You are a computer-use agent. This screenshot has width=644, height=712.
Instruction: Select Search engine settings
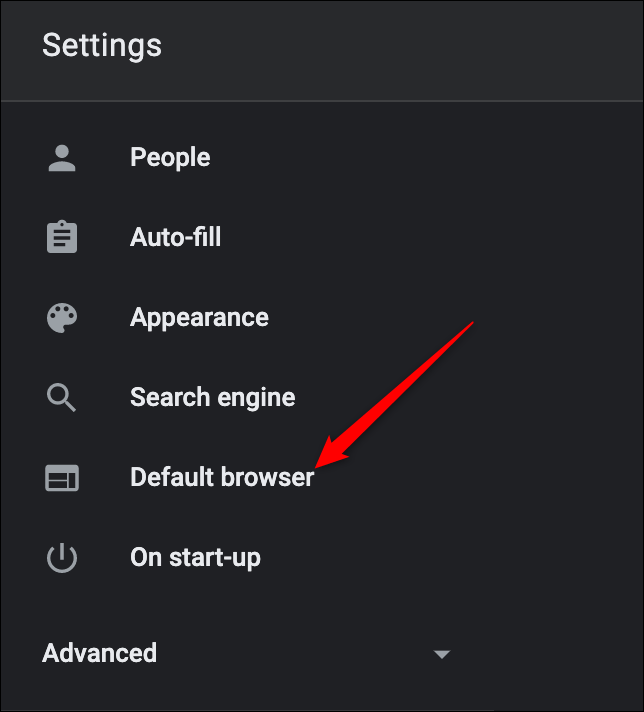[212, 398]
